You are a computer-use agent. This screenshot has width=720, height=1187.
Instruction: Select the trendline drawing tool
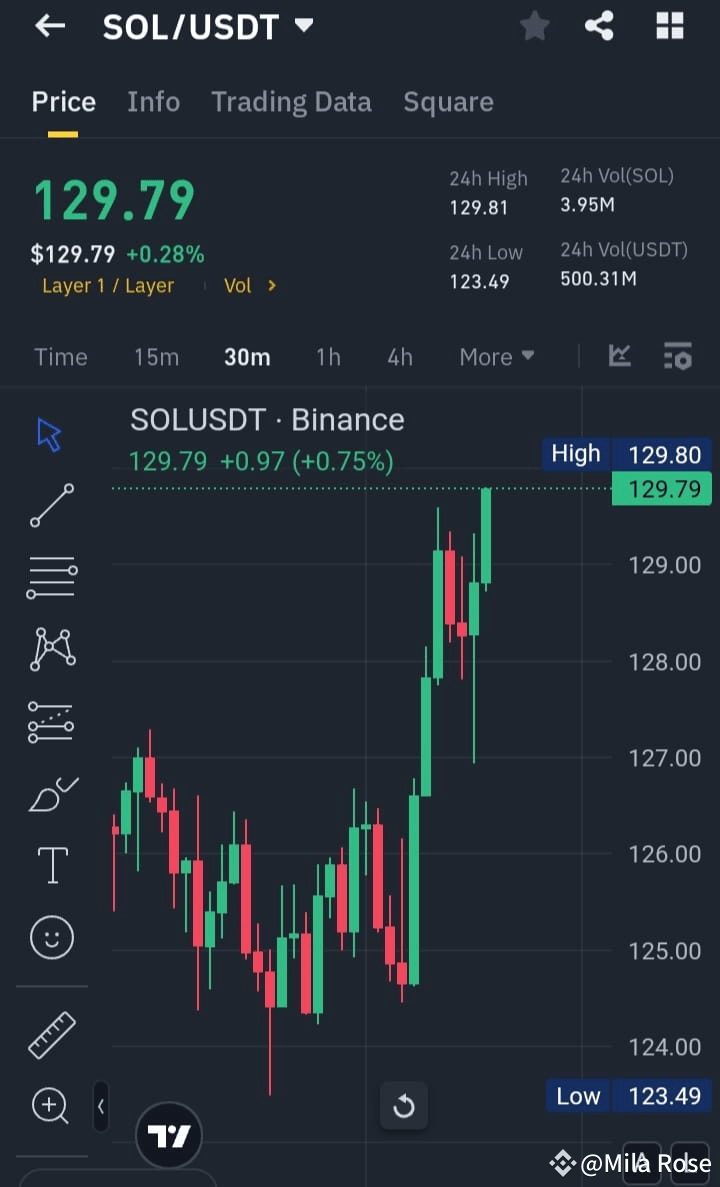tap(50, 505)
